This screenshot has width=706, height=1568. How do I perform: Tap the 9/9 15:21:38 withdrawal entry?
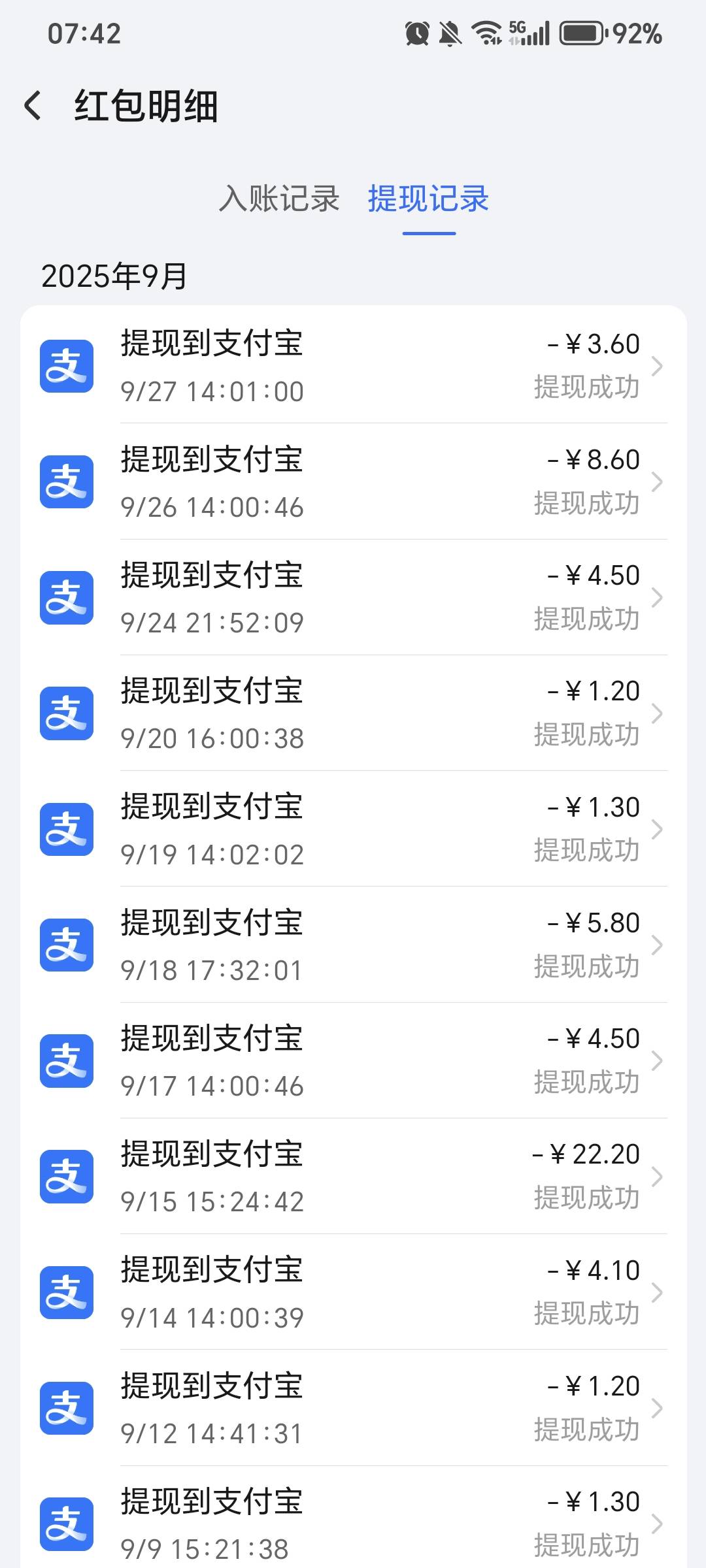353,1517
